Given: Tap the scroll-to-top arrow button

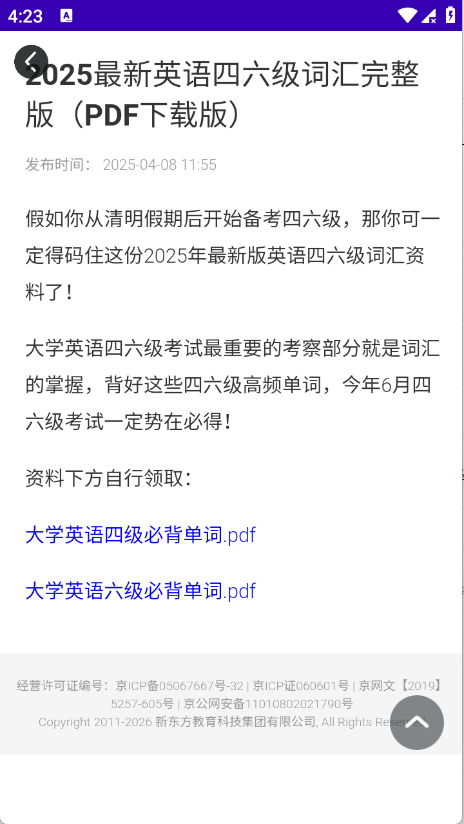Looking at the screenshot, I should point(417,723).
